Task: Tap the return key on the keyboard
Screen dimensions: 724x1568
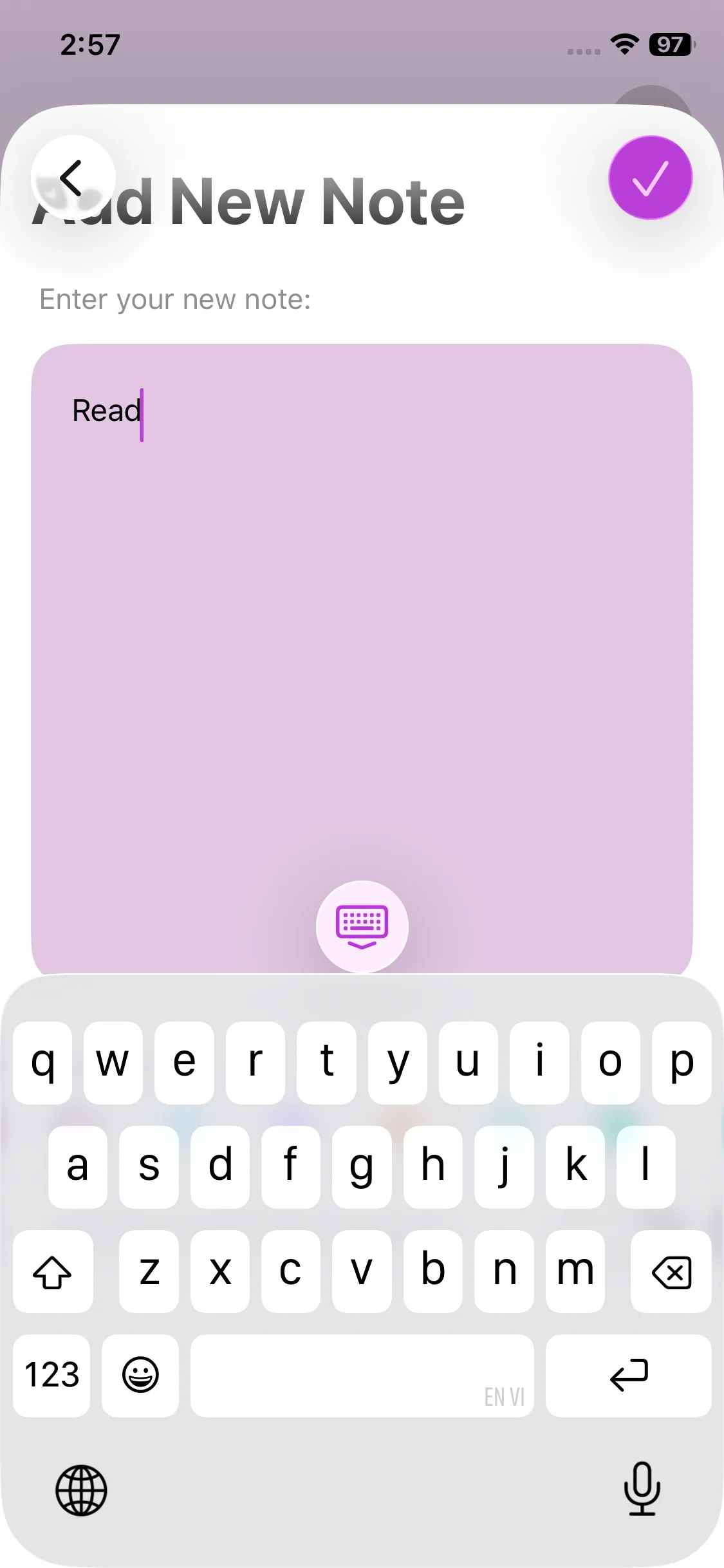Action: [x=628, y=1376]
